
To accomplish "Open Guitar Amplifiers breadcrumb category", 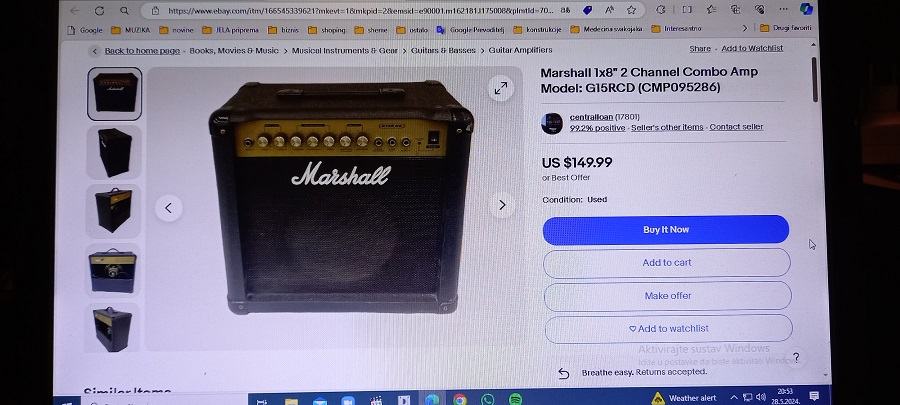I will tap(520, 51).
